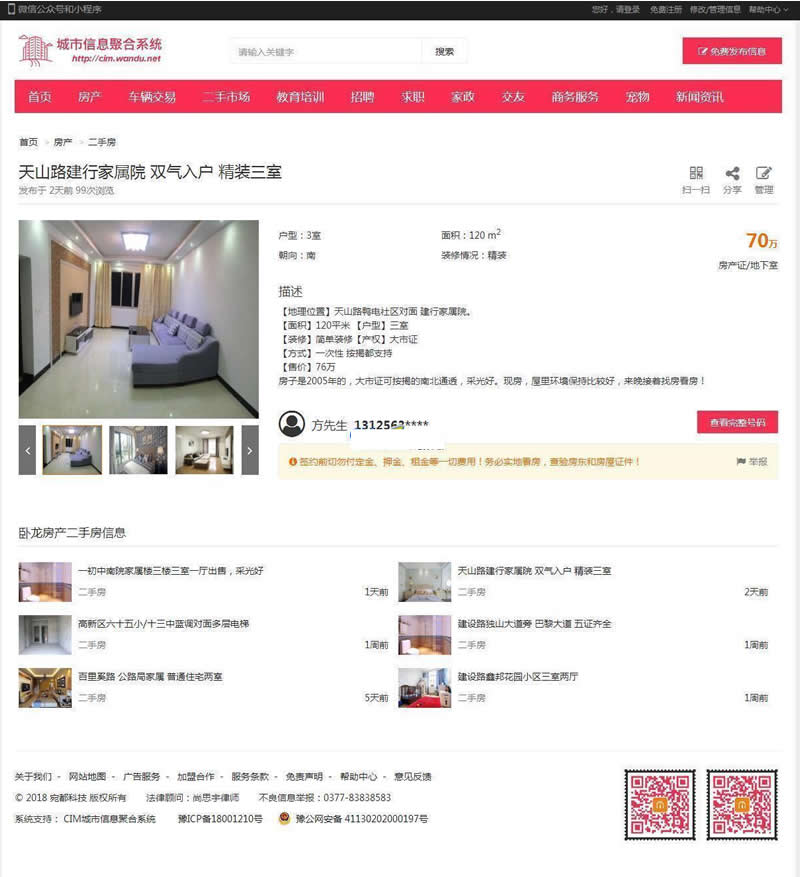Tap the 搜索 search button
This screenshot has height=877, width=800.
444,52
